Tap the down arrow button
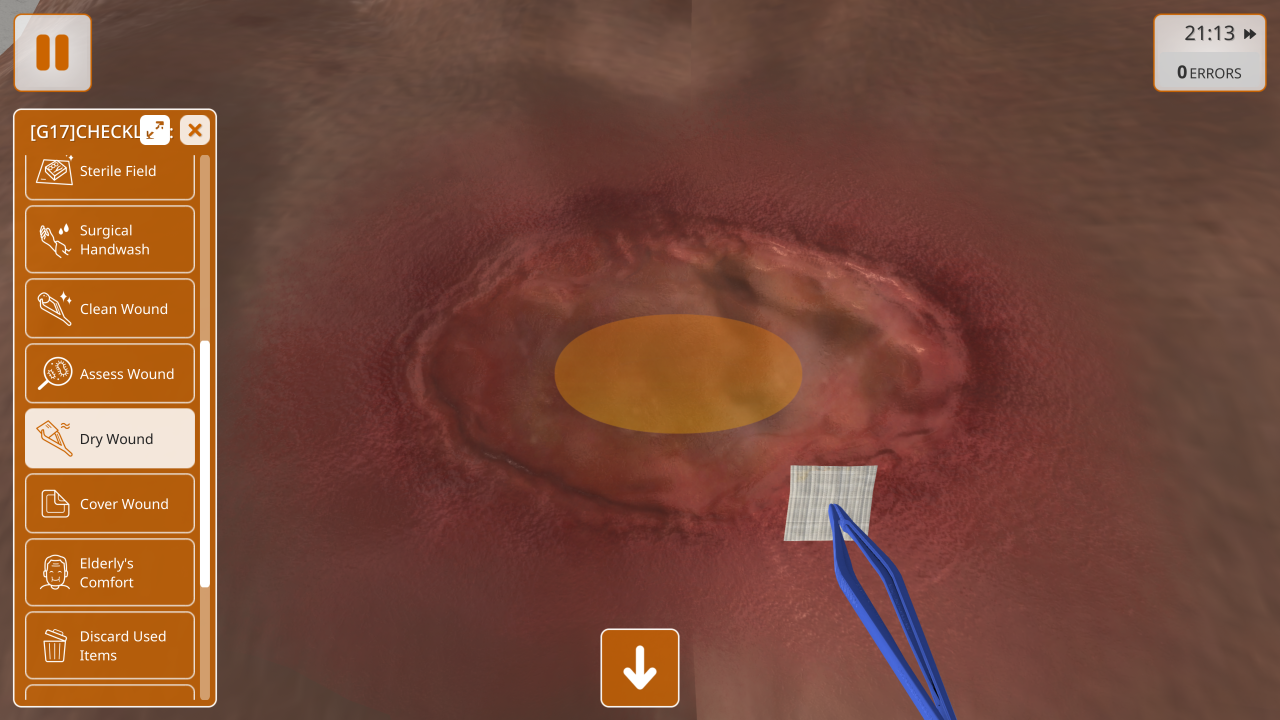 [x=640, y=668]
